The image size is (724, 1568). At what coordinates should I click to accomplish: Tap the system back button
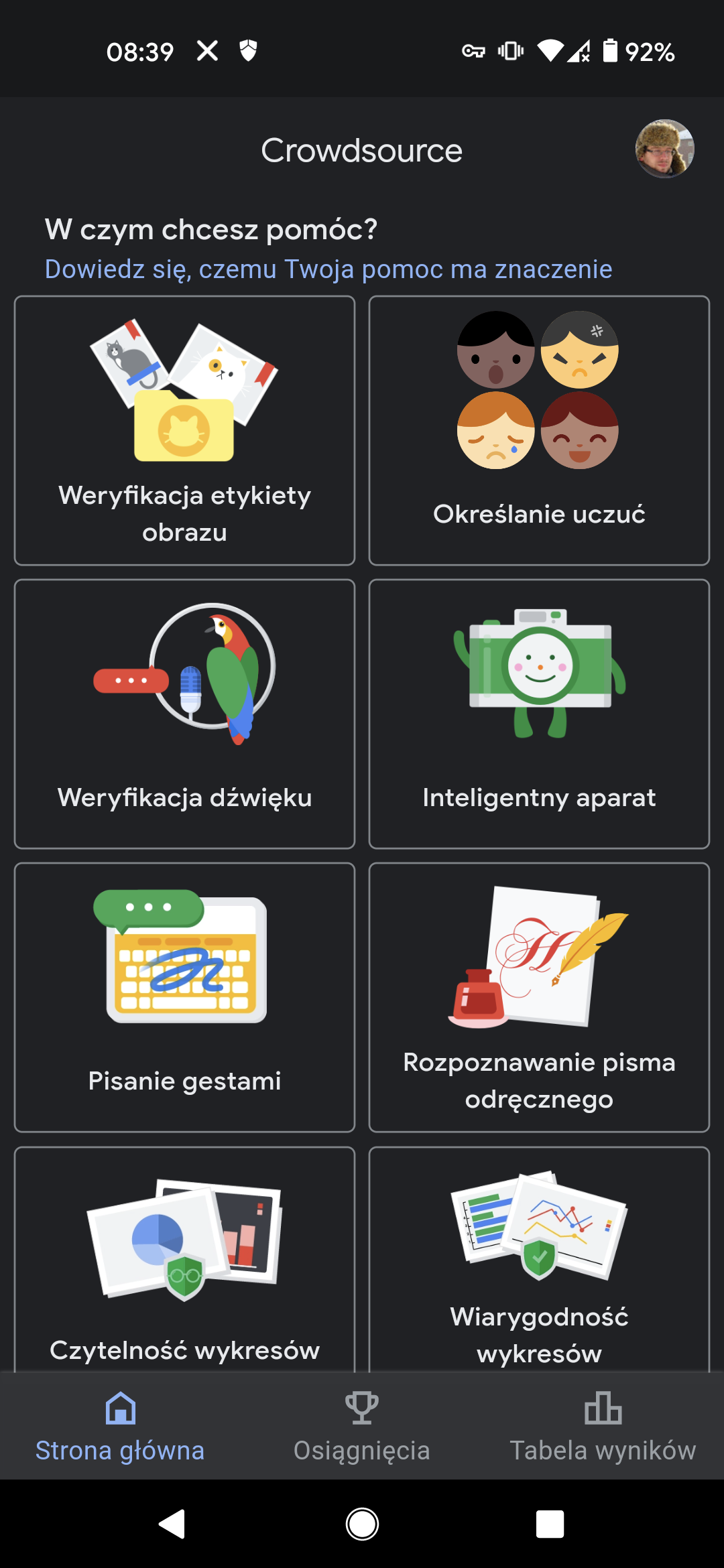[173, 1524]
